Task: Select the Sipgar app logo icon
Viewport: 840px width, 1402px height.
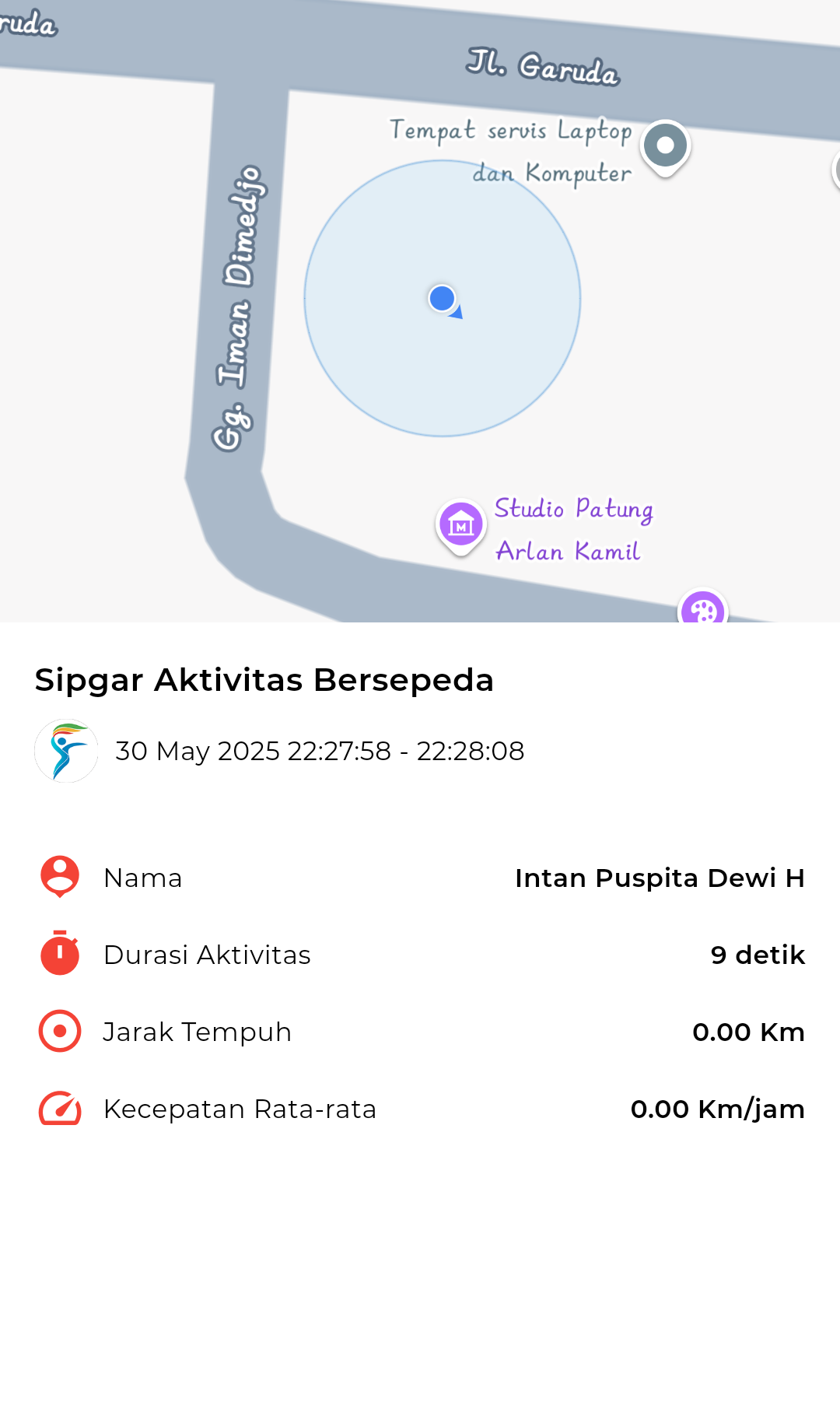Action: pos(66,752)
